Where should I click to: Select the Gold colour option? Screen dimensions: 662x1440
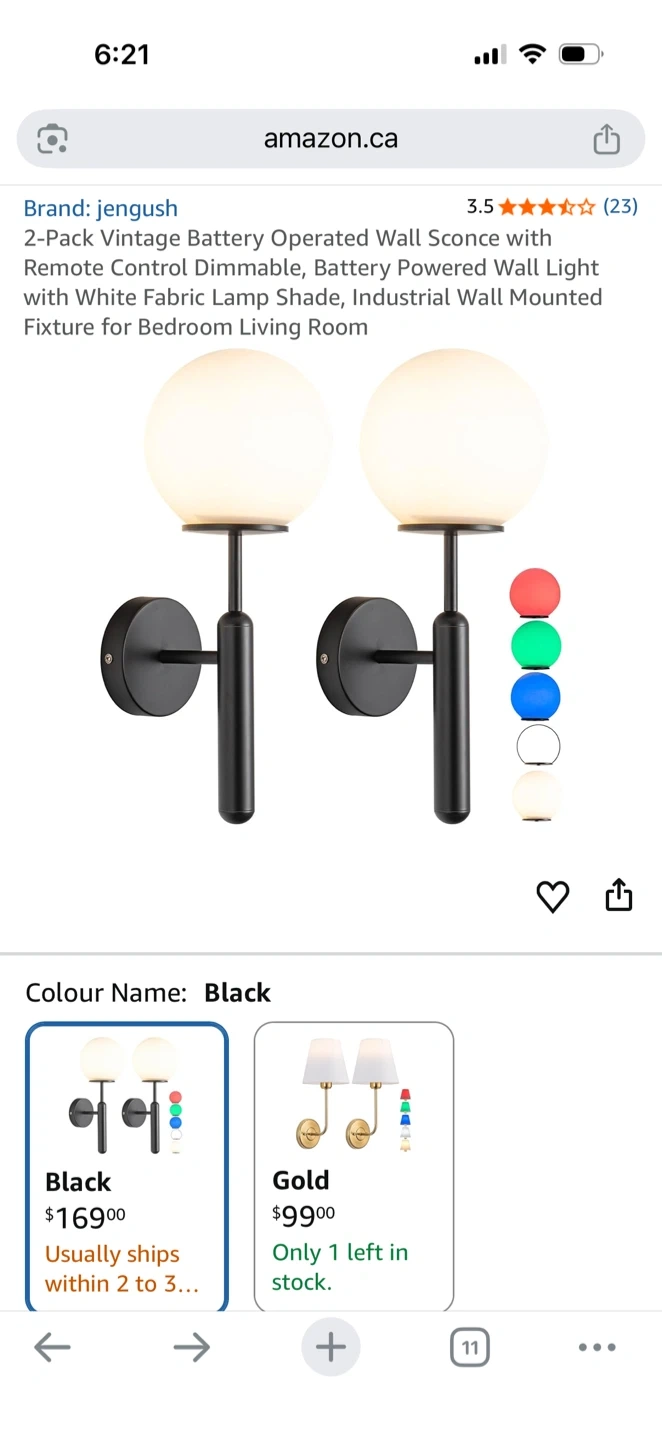(x=354, y=1165)
